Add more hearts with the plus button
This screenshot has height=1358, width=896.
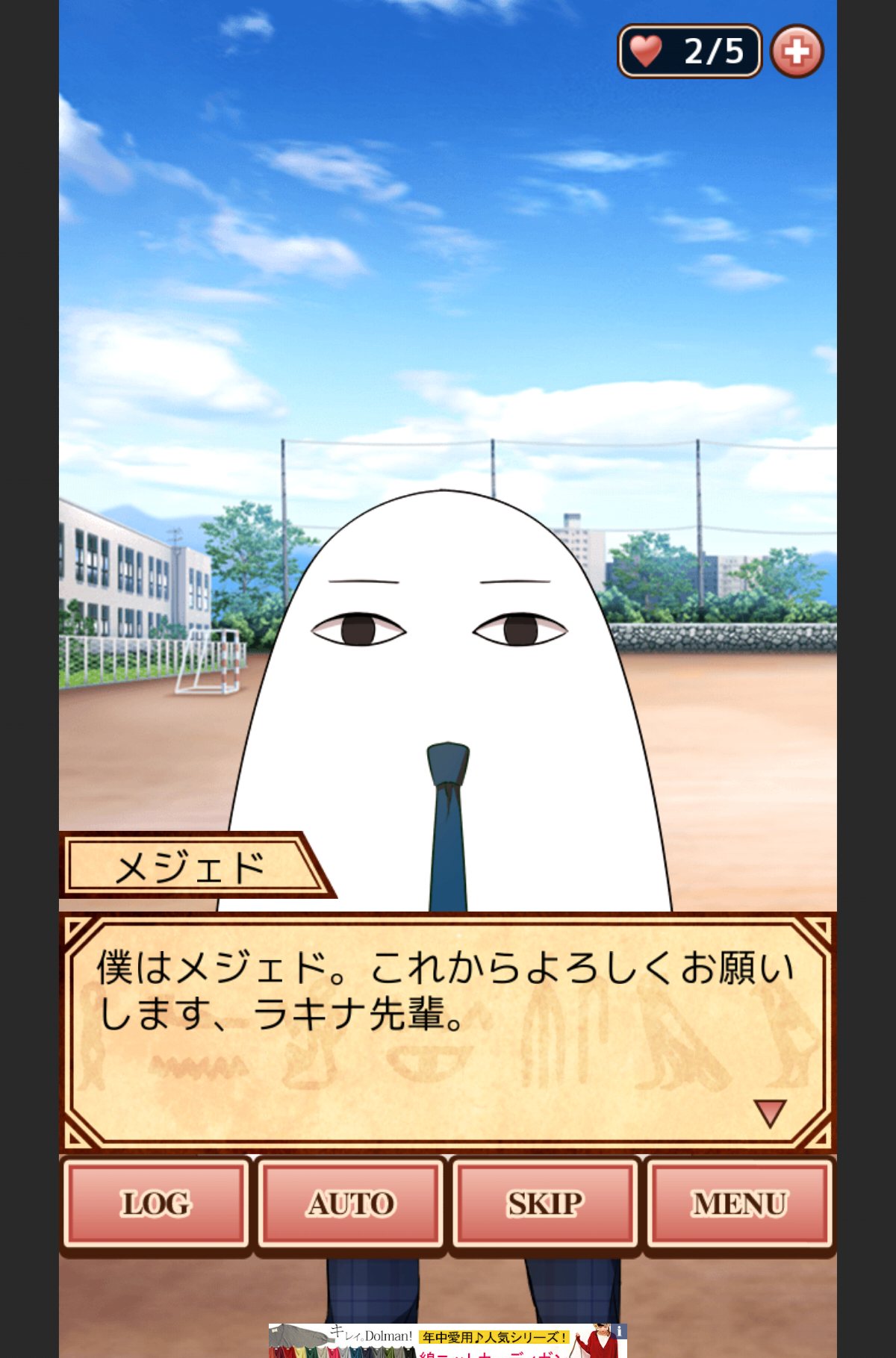coord(796,52)
